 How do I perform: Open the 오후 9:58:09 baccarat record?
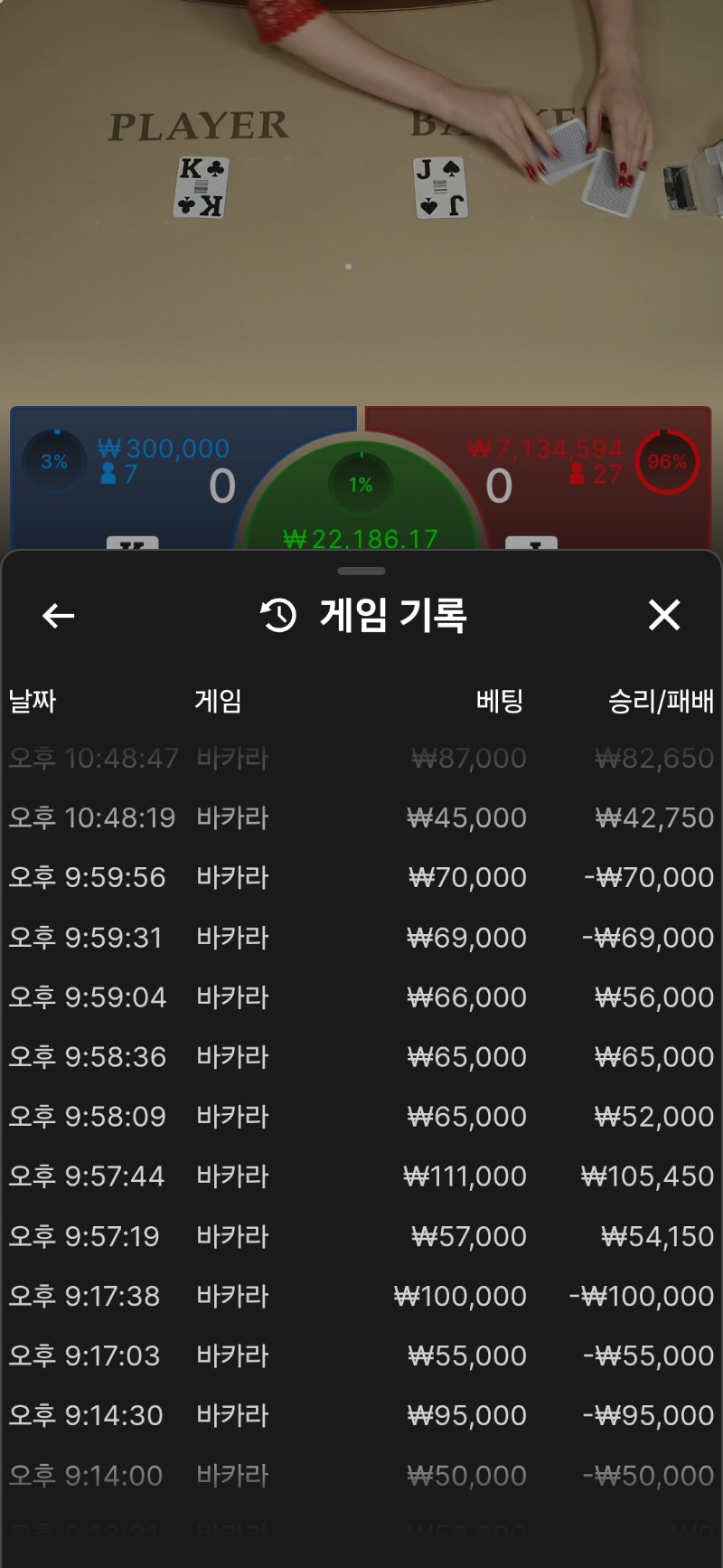[361, 1116]
